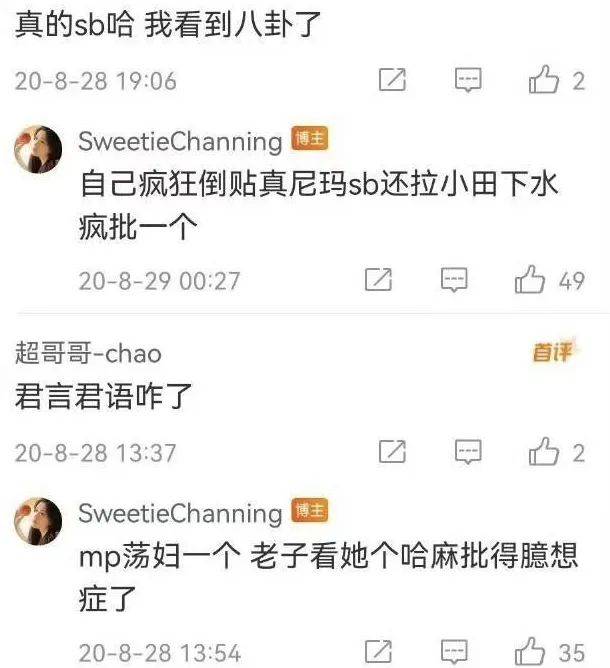The width and height of the screenshot is (610, 668).
Task: Open 超哥哥-chao's profile
Action: (88, 353)
